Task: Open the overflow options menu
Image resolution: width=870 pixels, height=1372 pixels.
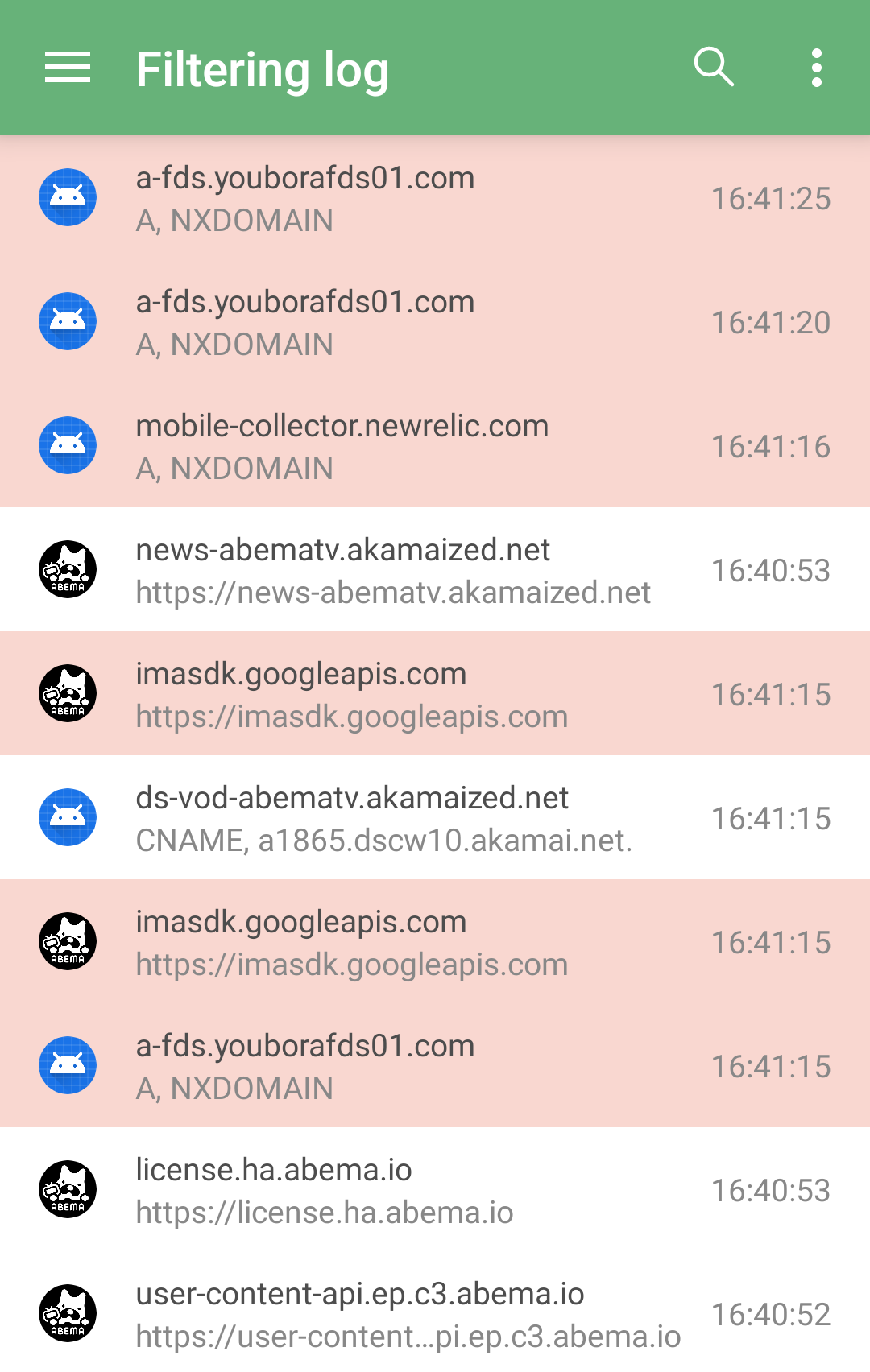Action: pyautogui.click(x=817, y=68)
